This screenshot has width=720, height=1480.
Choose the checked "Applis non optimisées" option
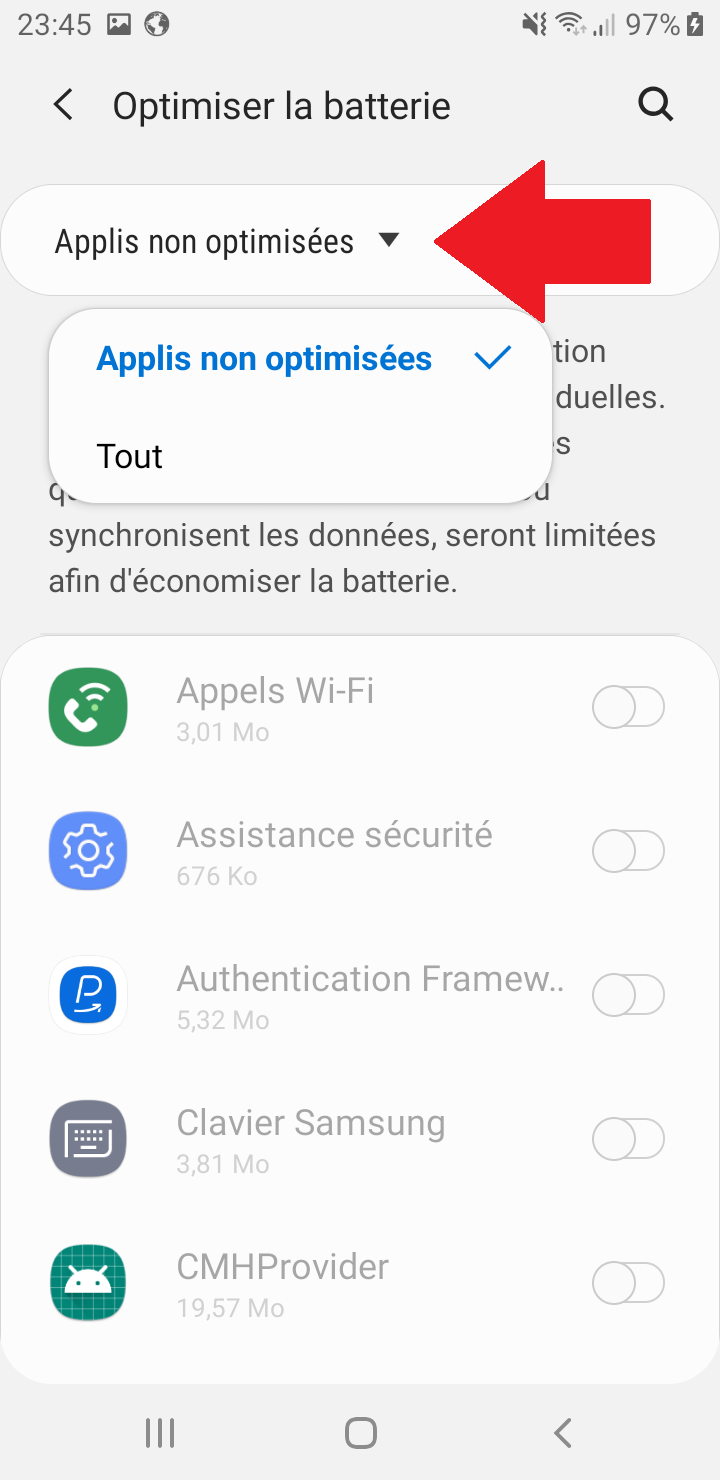300,359
